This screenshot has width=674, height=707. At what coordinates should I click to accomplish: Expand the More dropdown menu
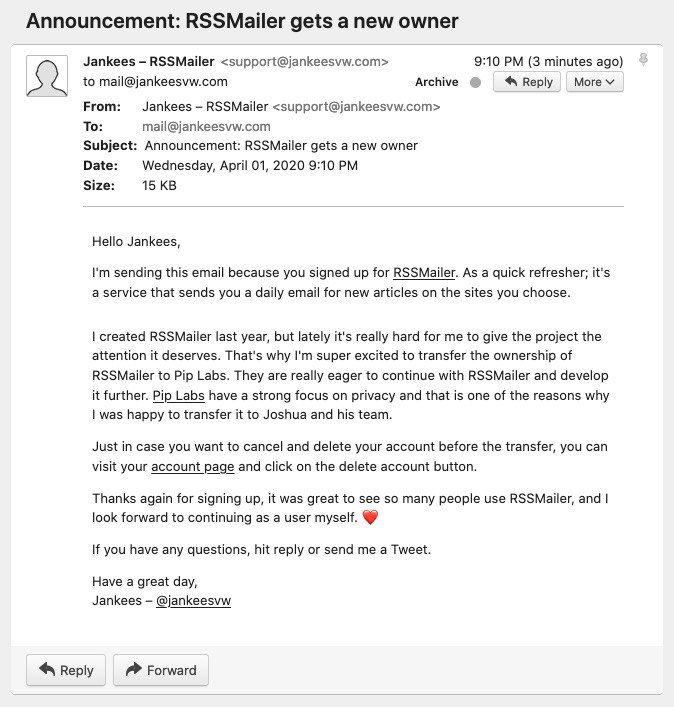[x=594, y=82]
